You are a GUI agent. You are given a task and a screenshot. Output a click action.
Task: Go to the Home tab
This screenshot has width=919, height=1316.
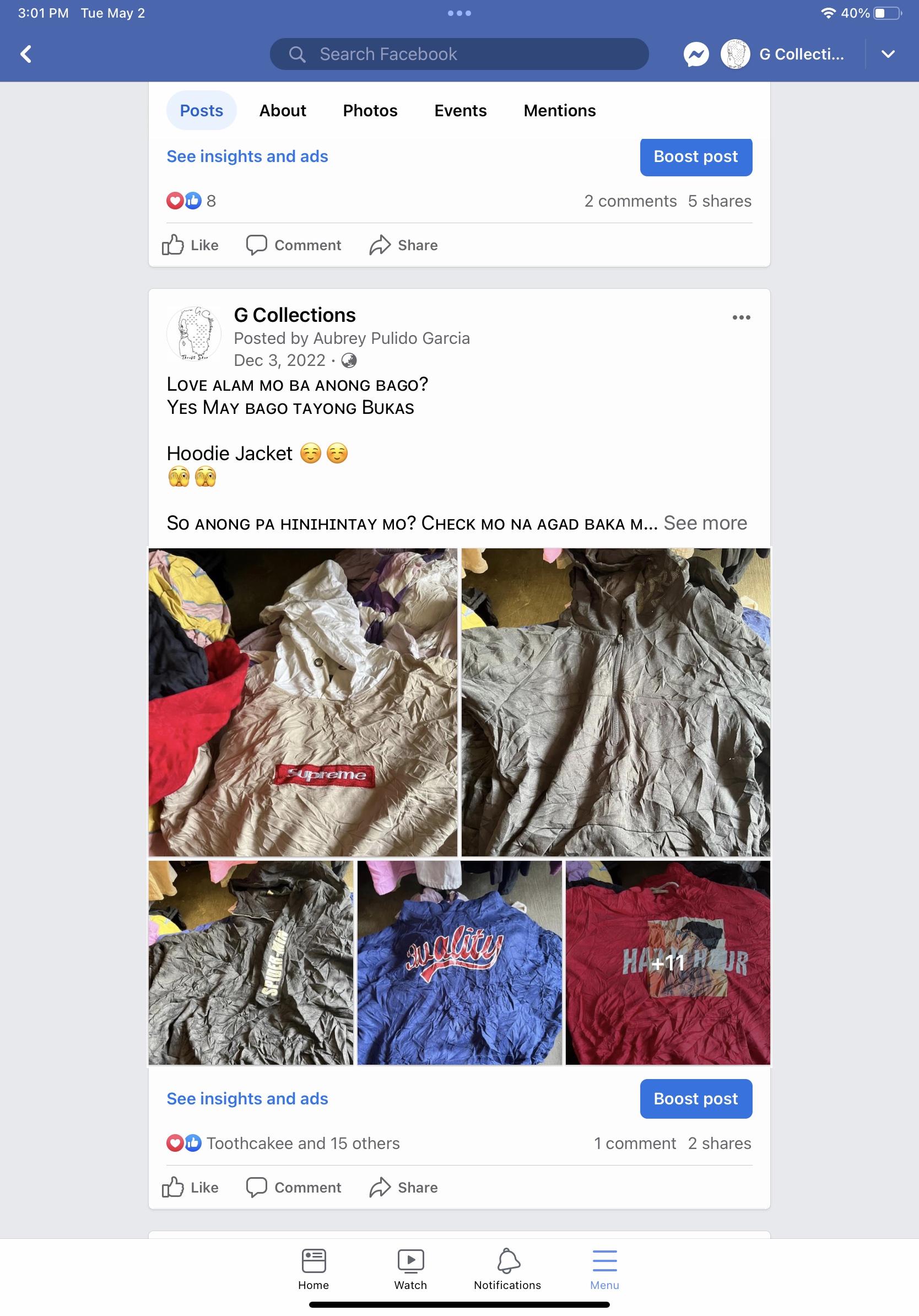click(x=313, y=1269)
